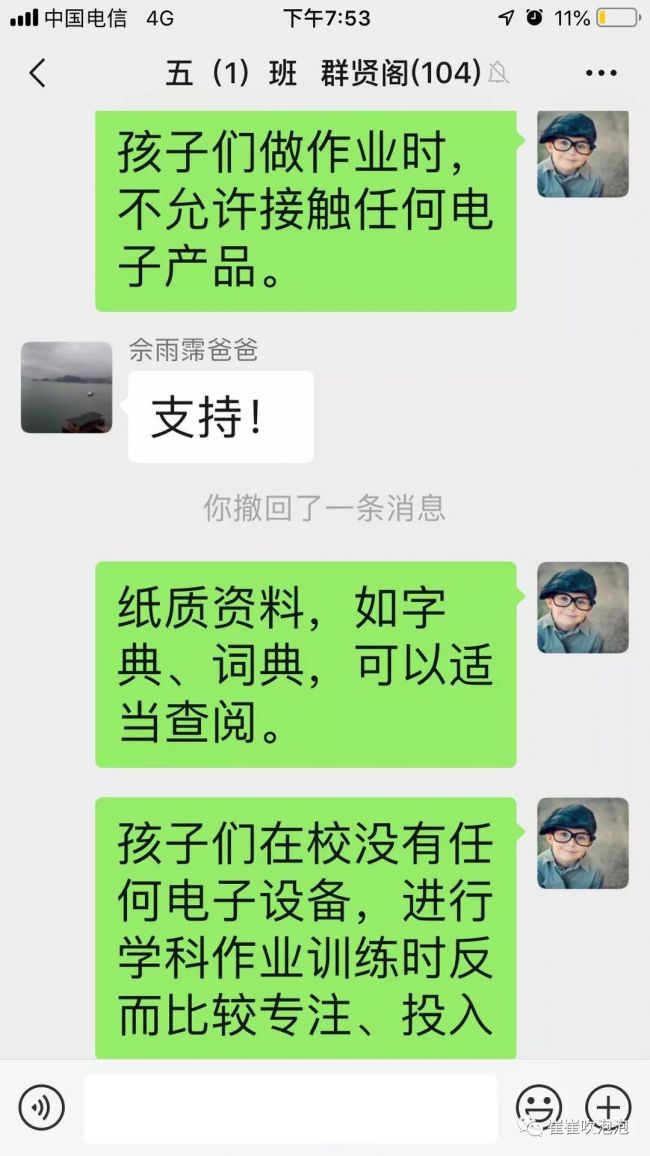Open 余雨霈爸爸's profile avatar
Screen dimensions: 650x1156
pos(66,387)
